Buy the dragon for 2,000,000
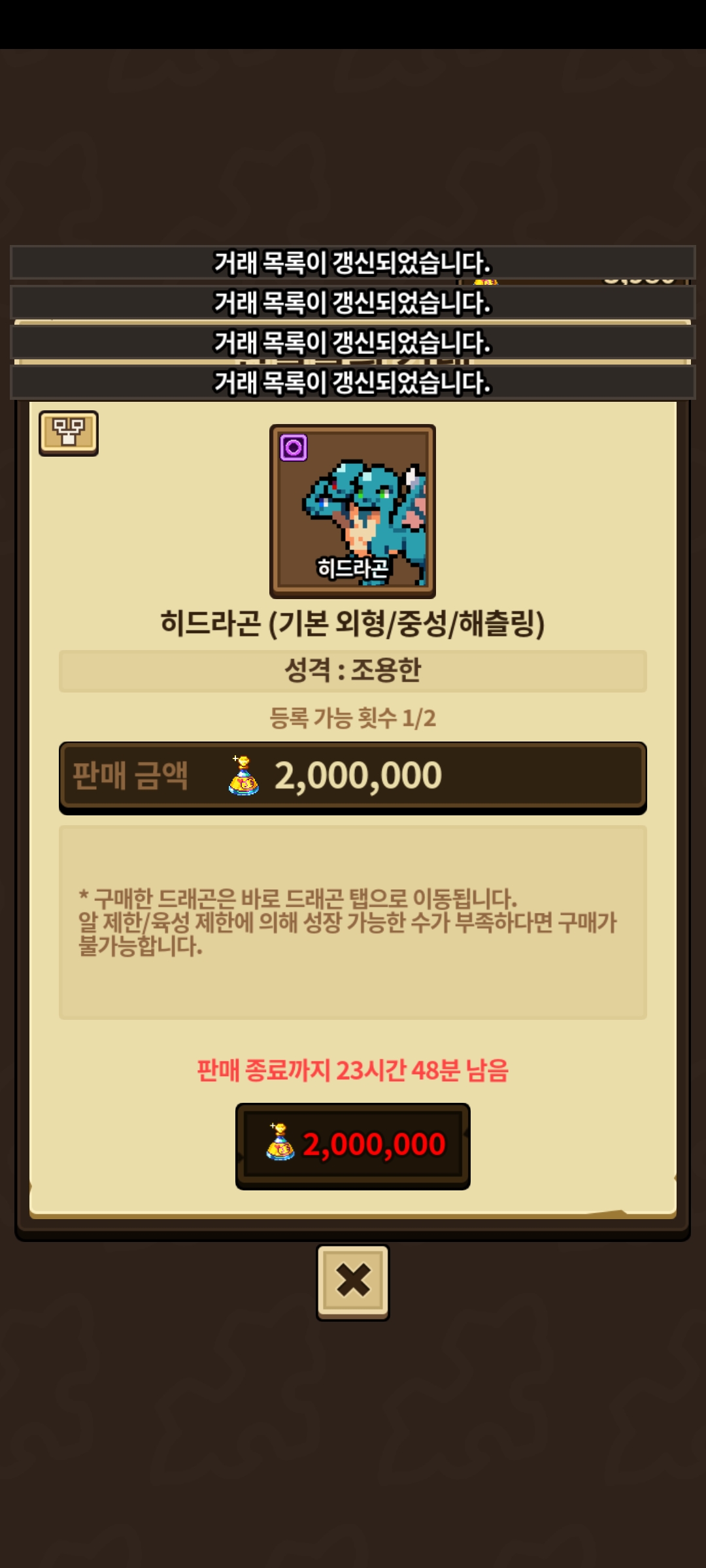The width and height of the screenshot is (706, 1568). [353, 1145]
